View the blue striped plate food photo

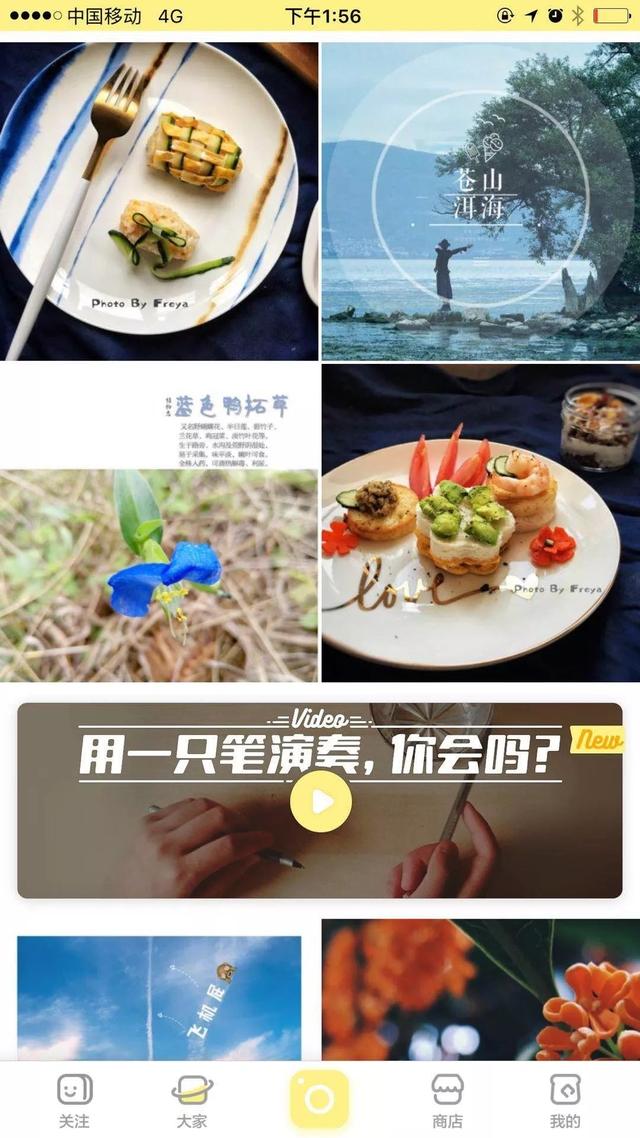[x=159, y=201]
